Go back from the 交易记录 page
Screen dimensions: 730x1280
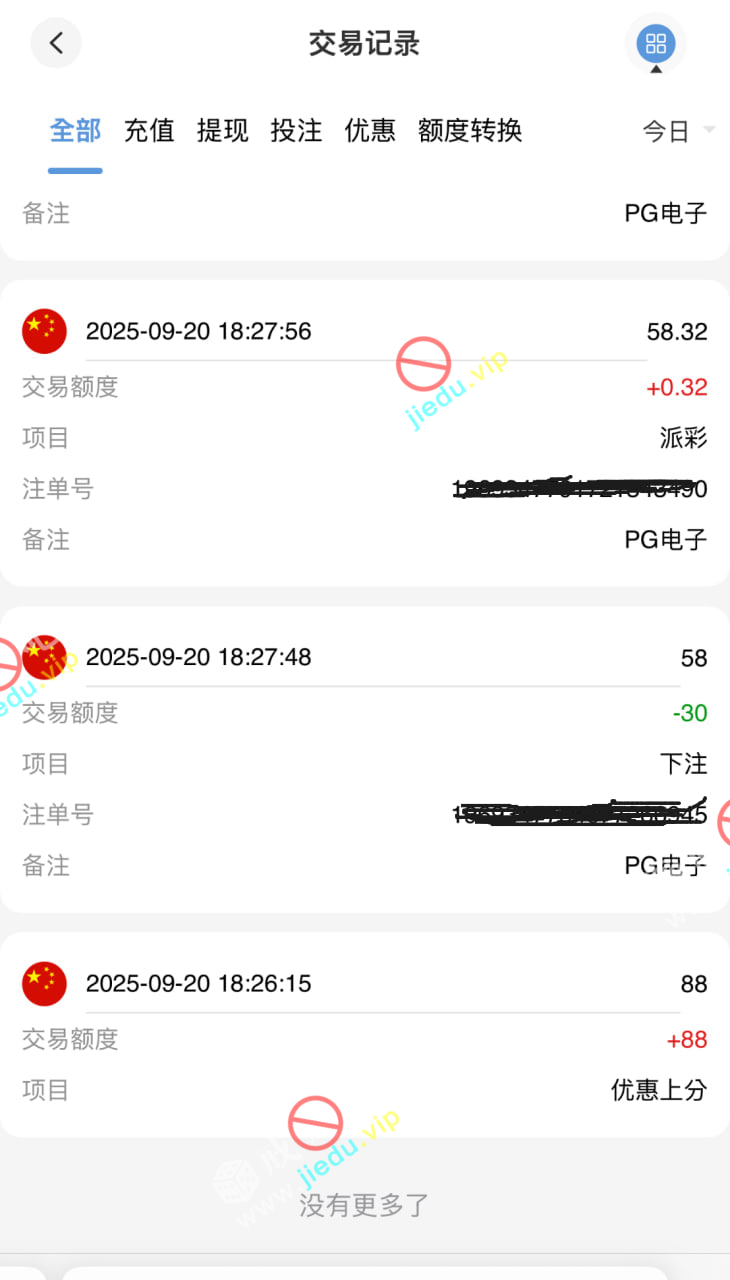[56, 43]
